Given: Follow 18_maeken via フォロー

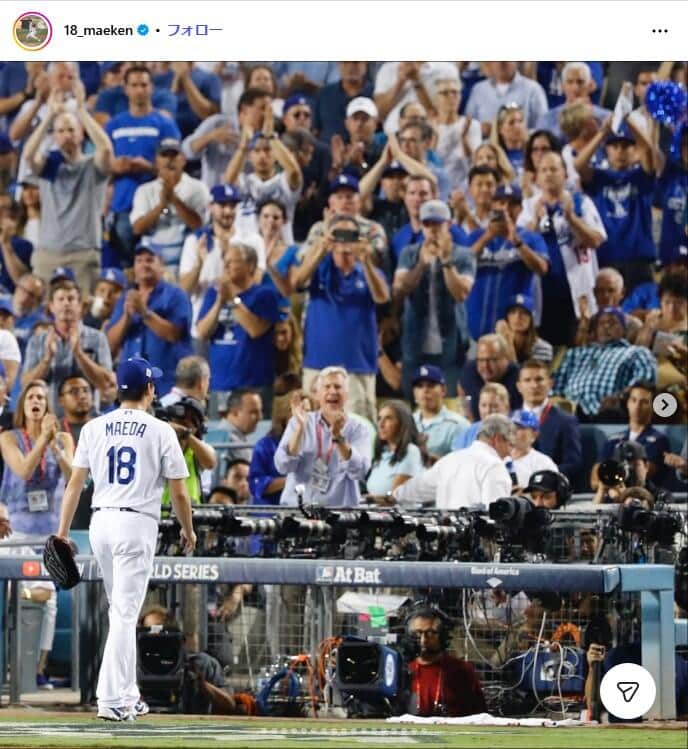Looking at the screenshot, I should (194, 30).
